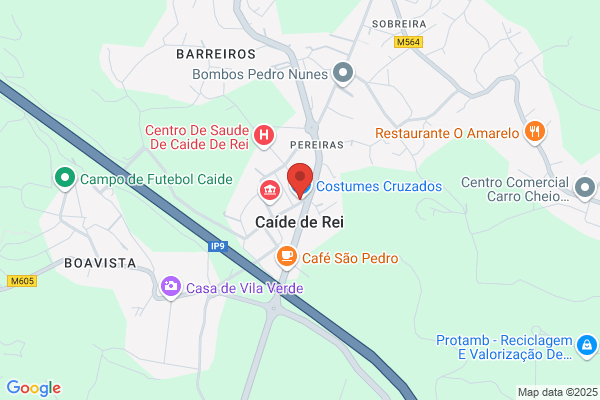Screen dimensions: 600x400
Task: Open Restaurante O Amarelo restaurant marker
Action: click(x=535, y=132)
